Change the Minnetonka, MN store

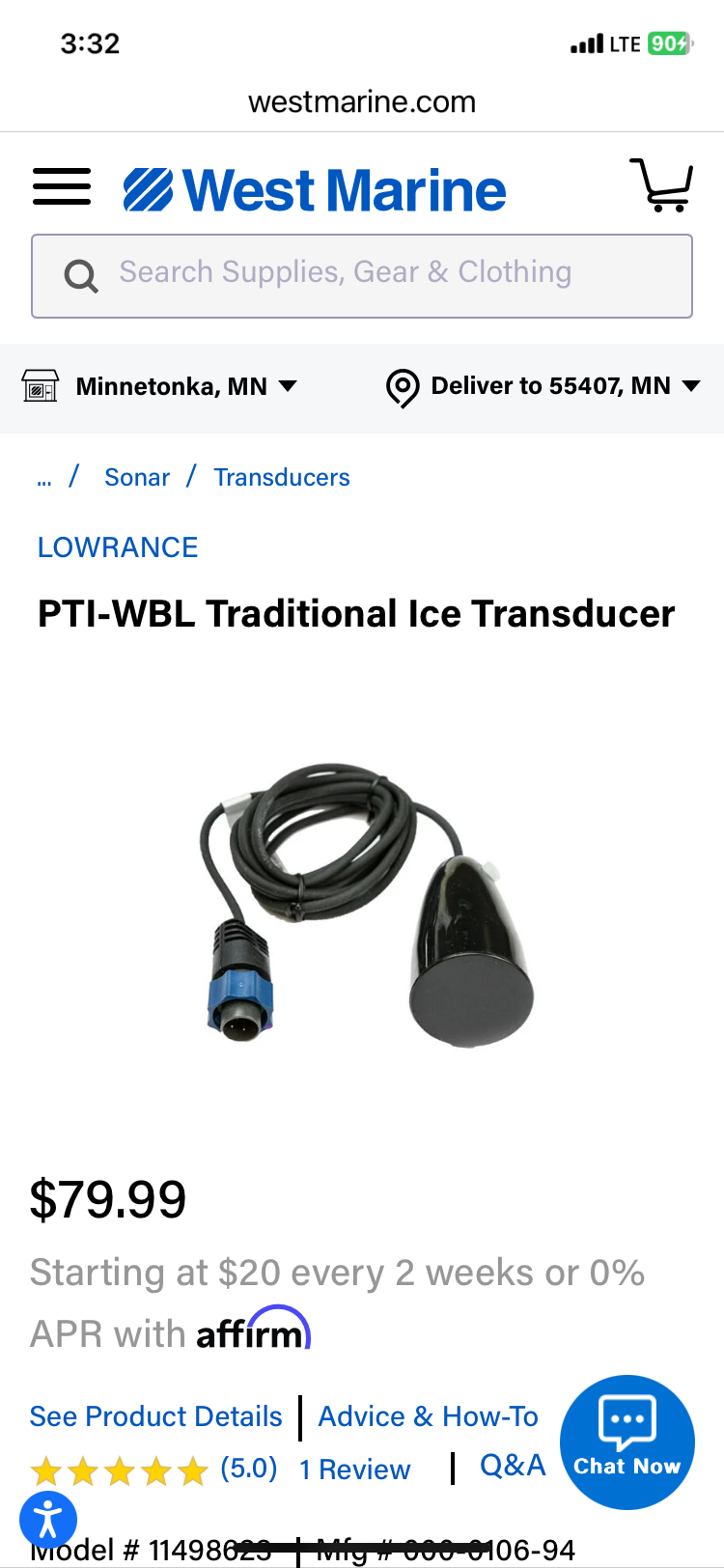pyautogui.click(x=159, y=387)
